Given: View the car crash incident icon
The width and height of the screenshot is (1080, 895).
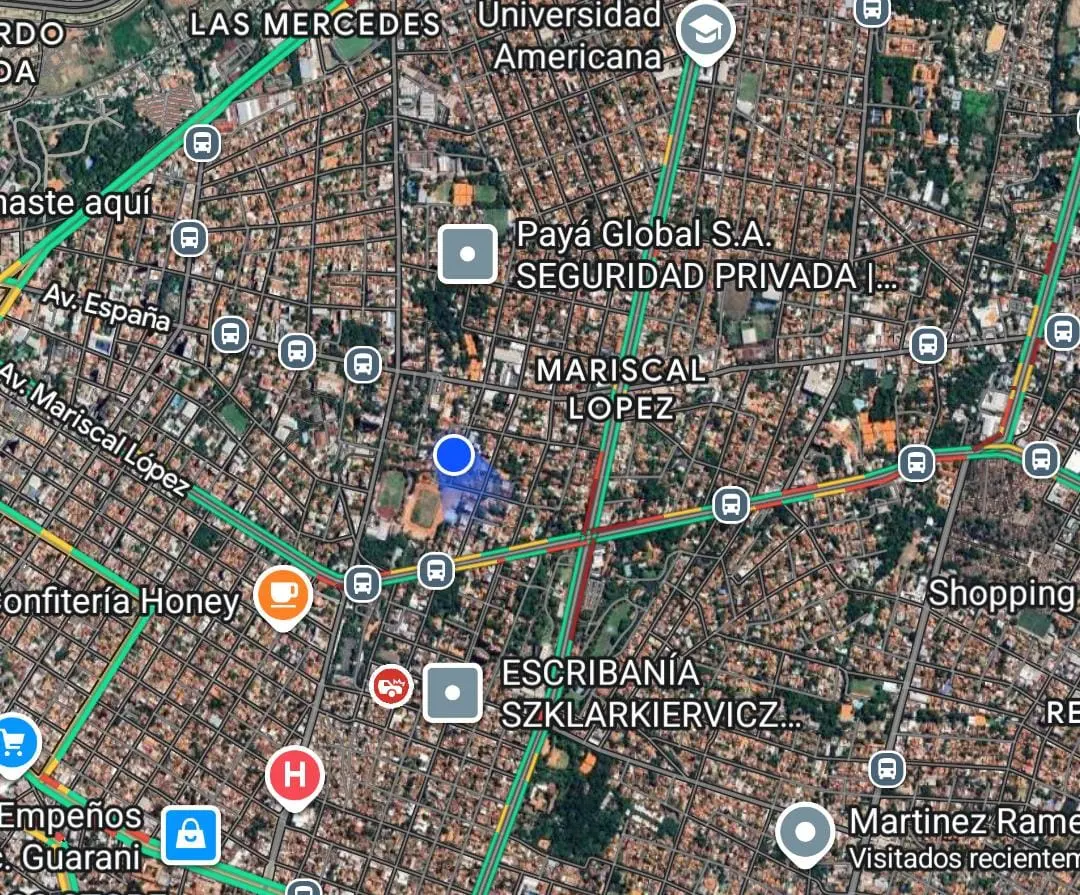Looking at the screenshot, I should coord(391,687).
